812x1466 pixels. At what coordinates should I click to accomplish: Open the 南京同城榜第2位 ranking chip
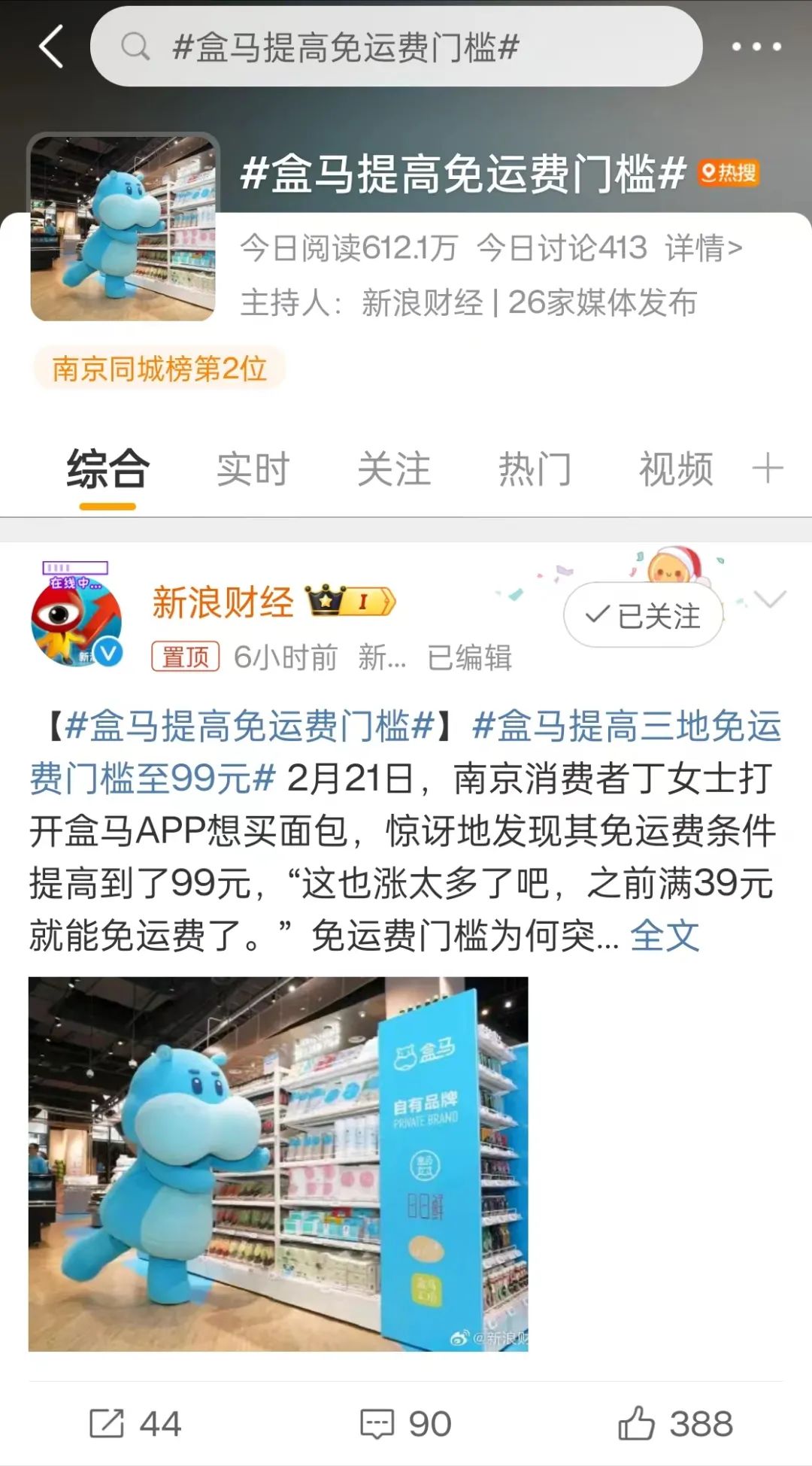[x=159, y=369]
